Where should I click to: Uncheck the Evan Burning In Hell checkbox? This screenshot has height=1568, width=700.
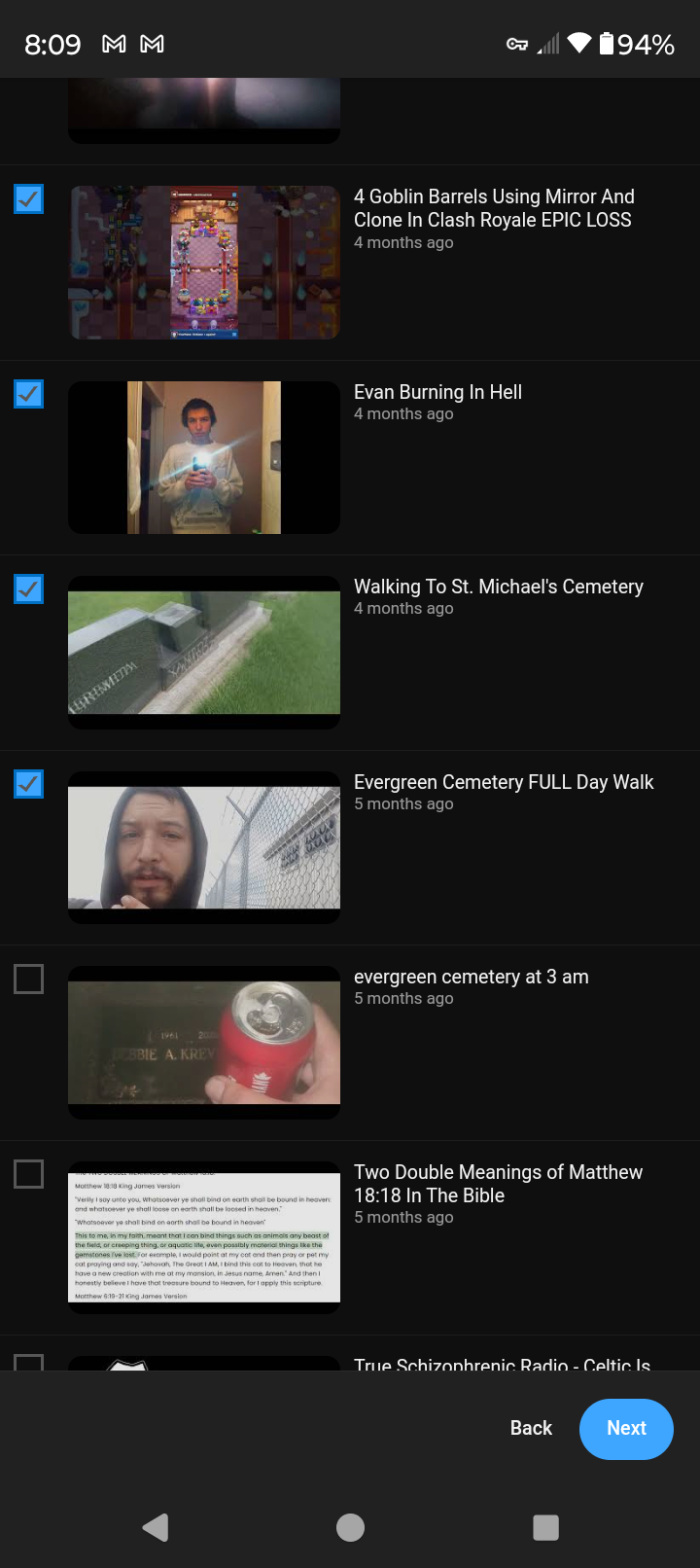[28, 394]
